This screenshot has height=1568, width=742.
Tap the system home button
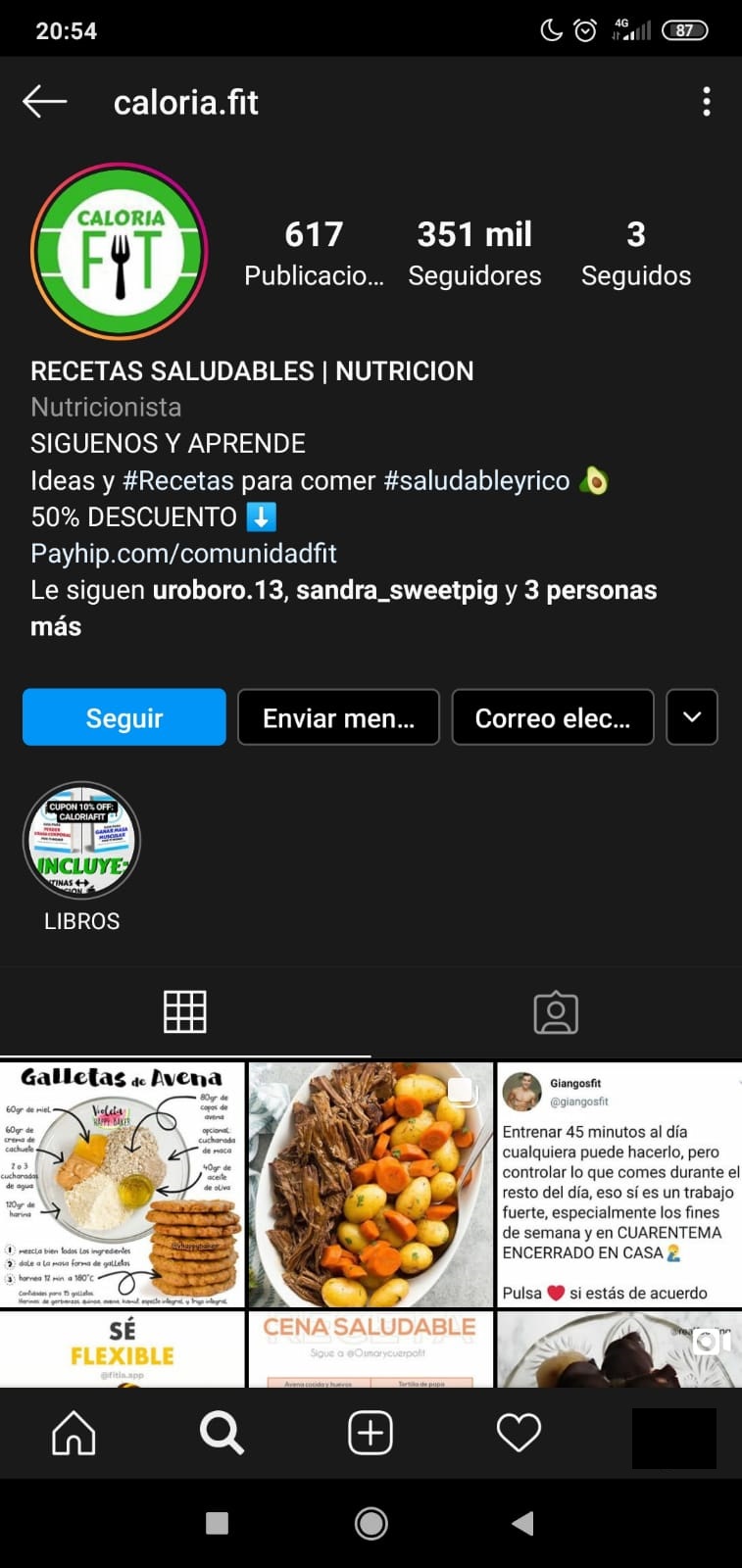point(371,1523)
